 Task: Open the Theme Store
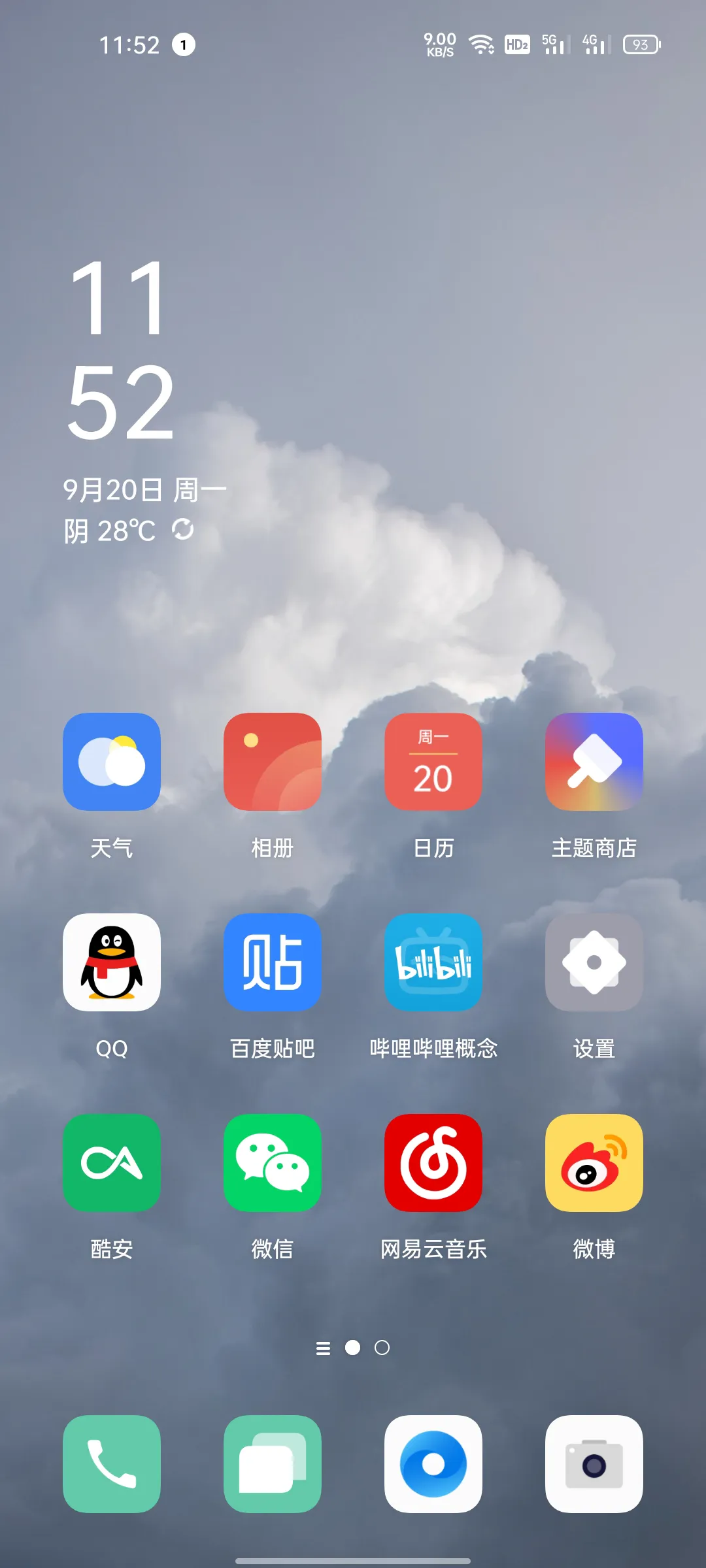(594, 762)
